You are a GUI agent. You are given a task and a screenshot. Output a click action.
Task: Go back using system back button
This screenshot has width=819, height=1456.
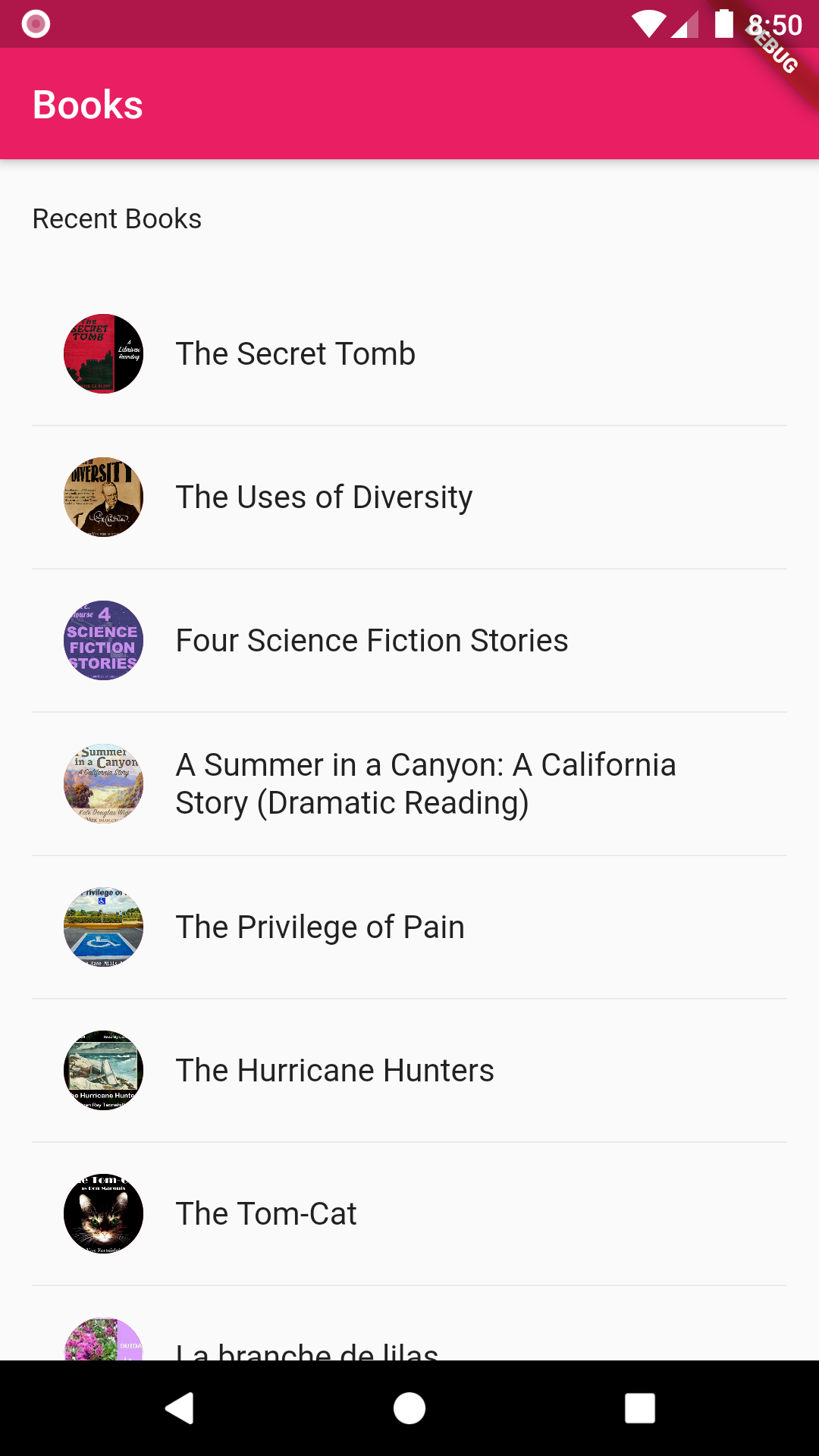click(x=180, y=1408)
